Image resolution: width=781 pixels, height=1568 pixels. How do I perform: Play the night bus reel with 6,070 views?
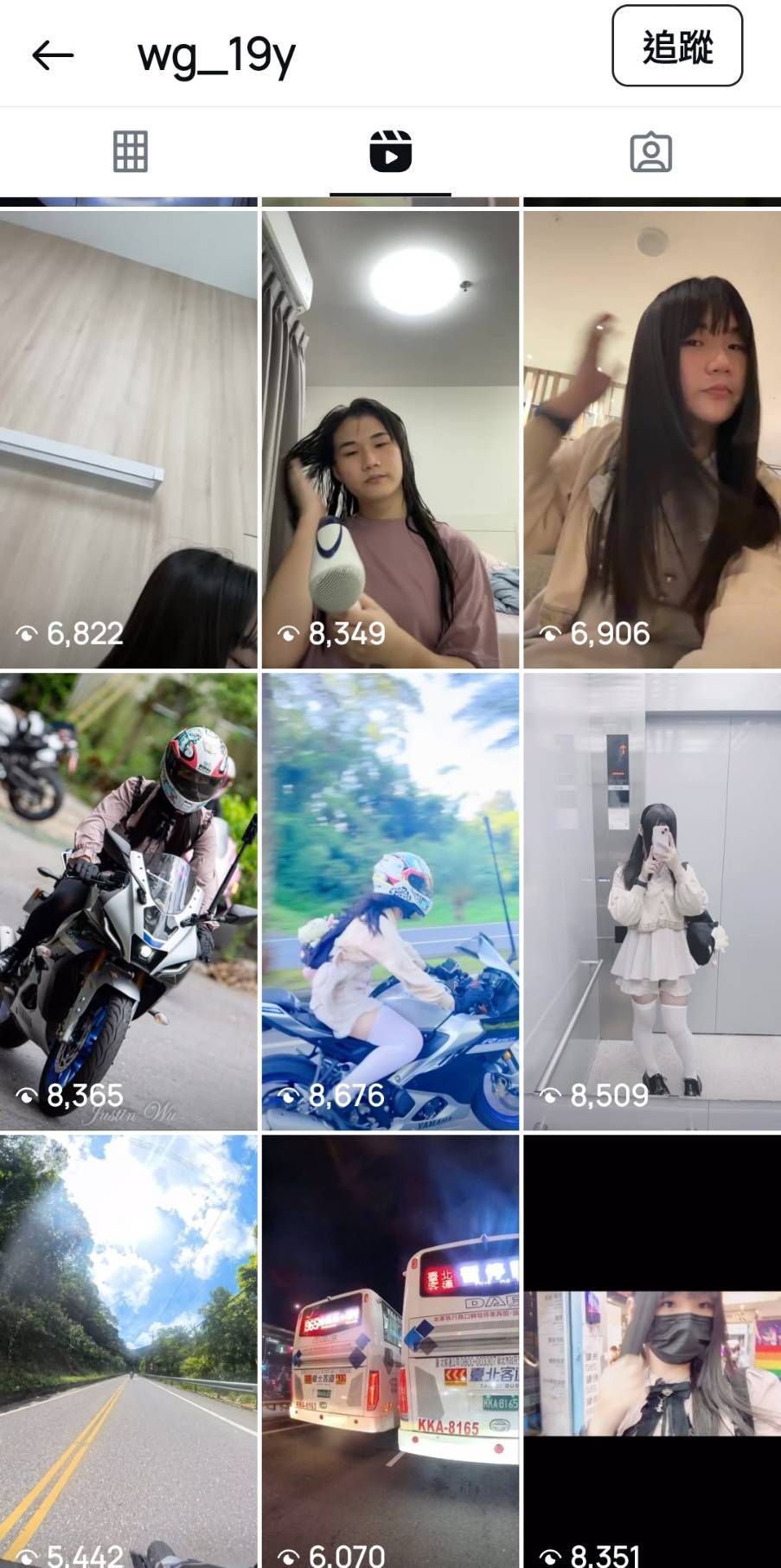pos(390,1349)
